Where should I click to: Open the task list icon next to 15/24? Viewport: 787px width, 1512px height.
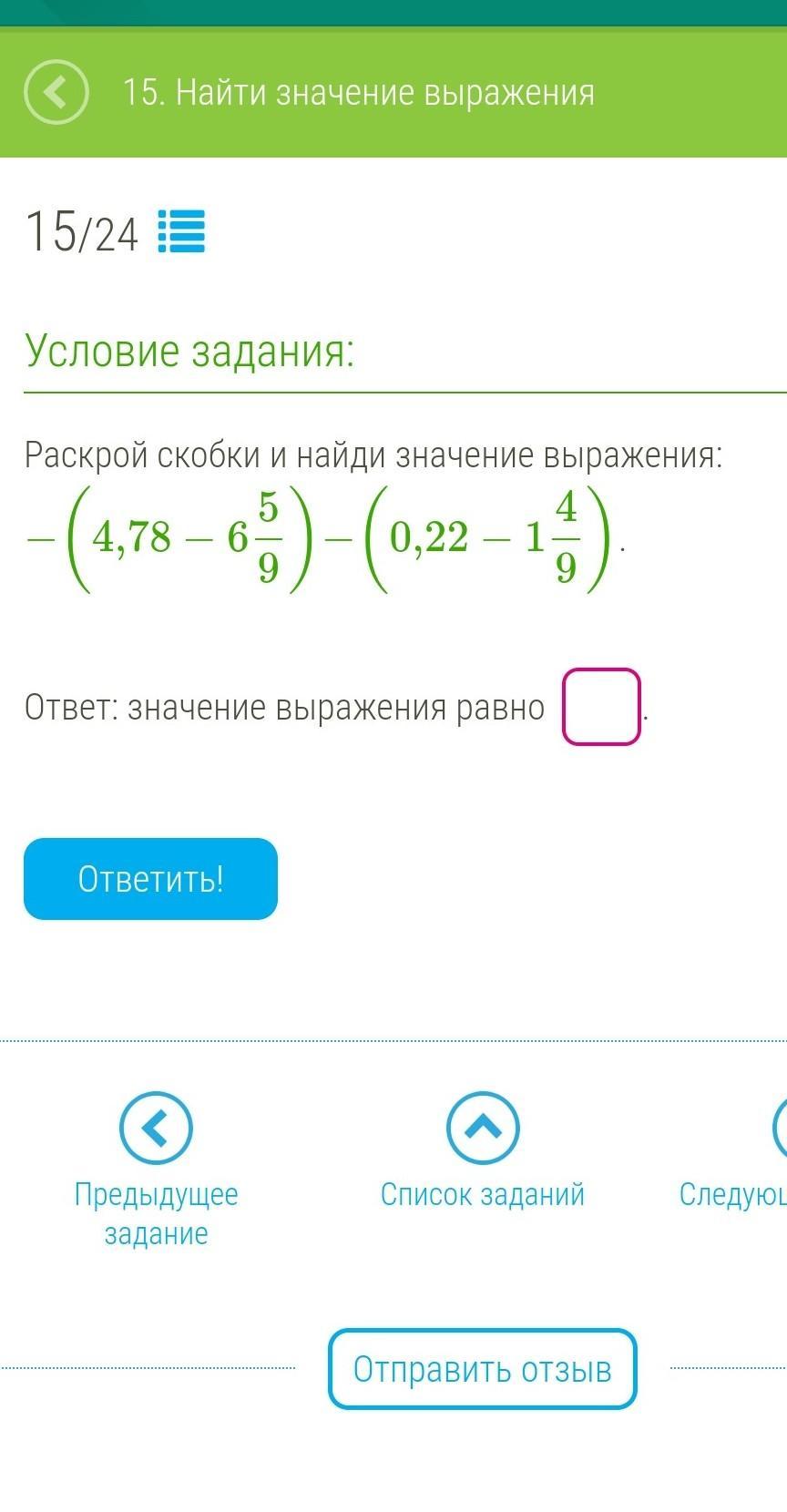181,231
